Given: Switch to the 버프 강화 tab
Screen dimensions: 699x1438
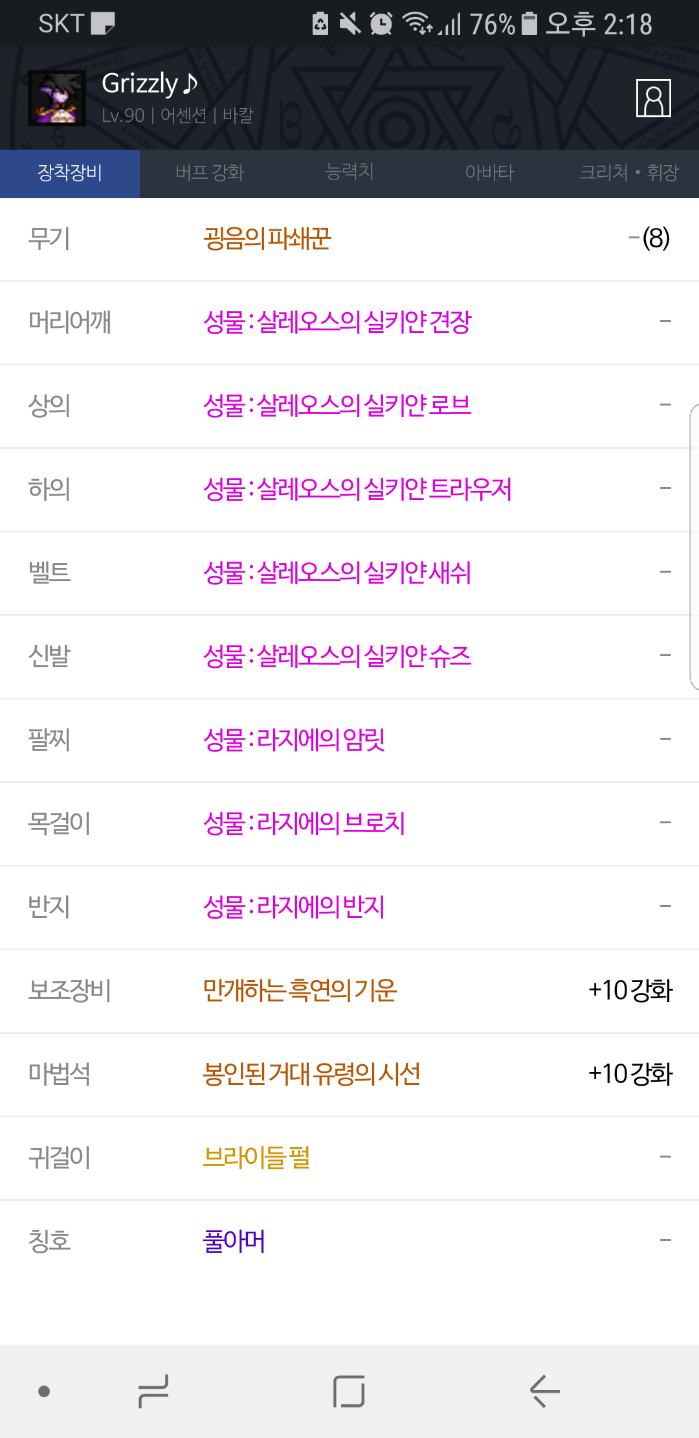Looking at the screenshot, I should coord(209,173).
